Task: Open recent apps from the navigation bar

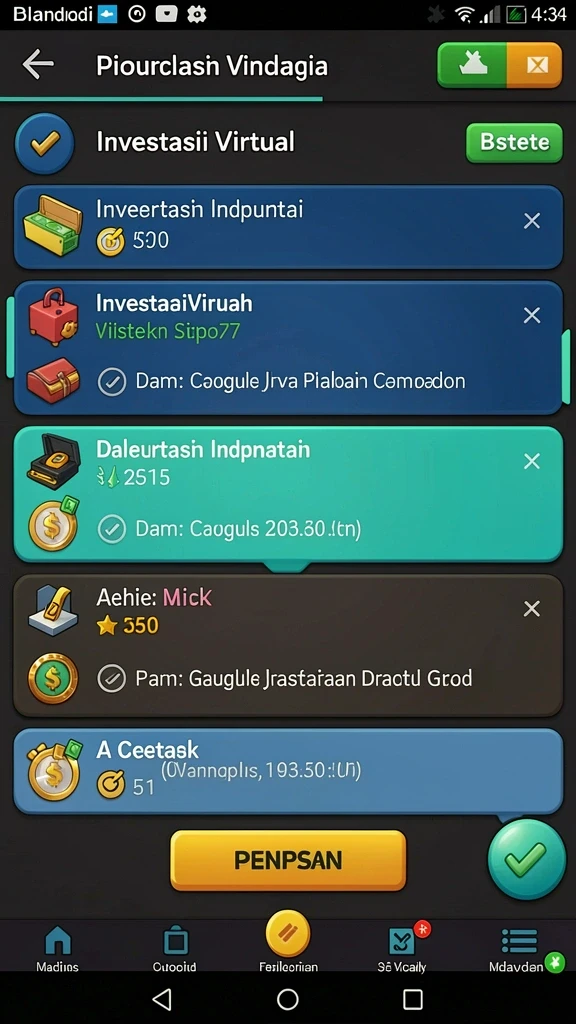Action: click(413, 999)
